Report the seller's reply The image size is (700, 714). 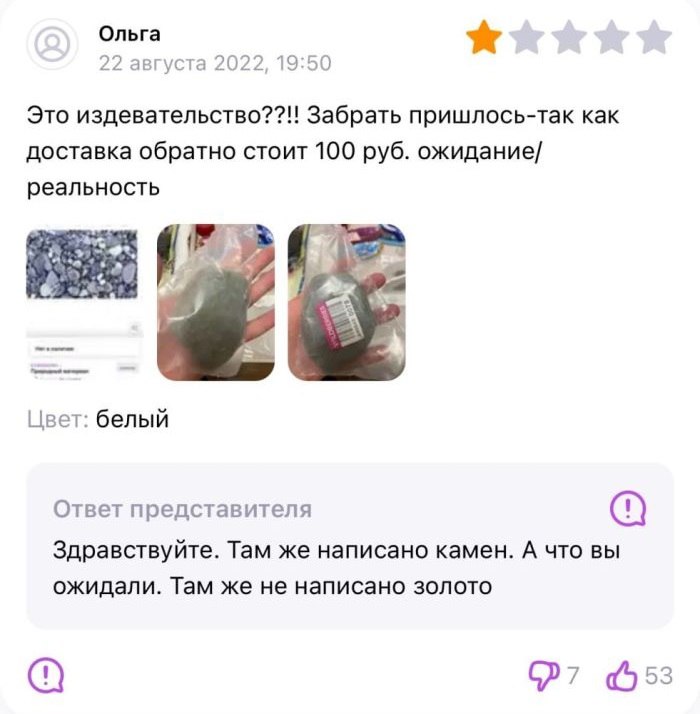click(627, 509)
